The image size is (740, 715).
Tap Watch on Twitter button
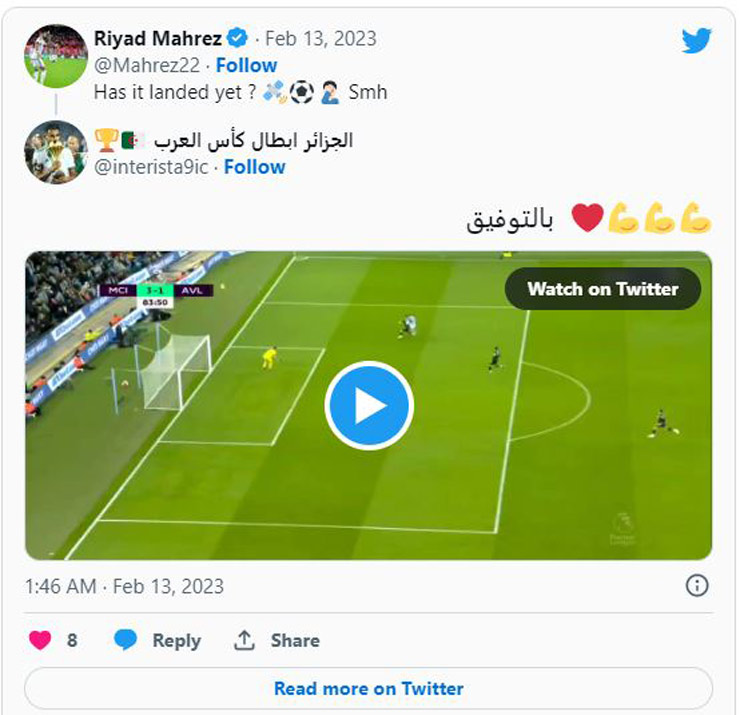(602, 289)
